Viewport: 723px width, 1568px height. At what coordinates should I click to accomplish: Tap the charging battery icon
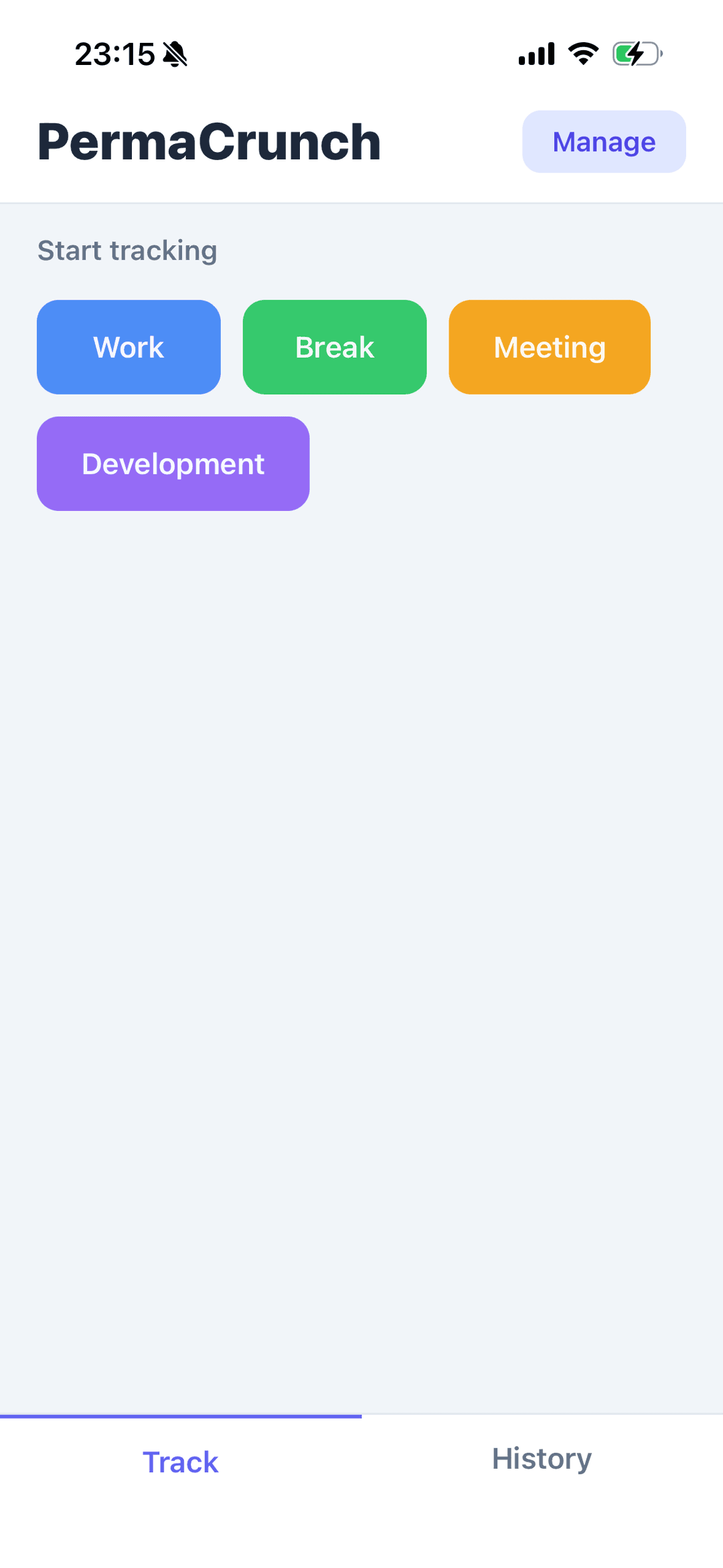[635, 54]
